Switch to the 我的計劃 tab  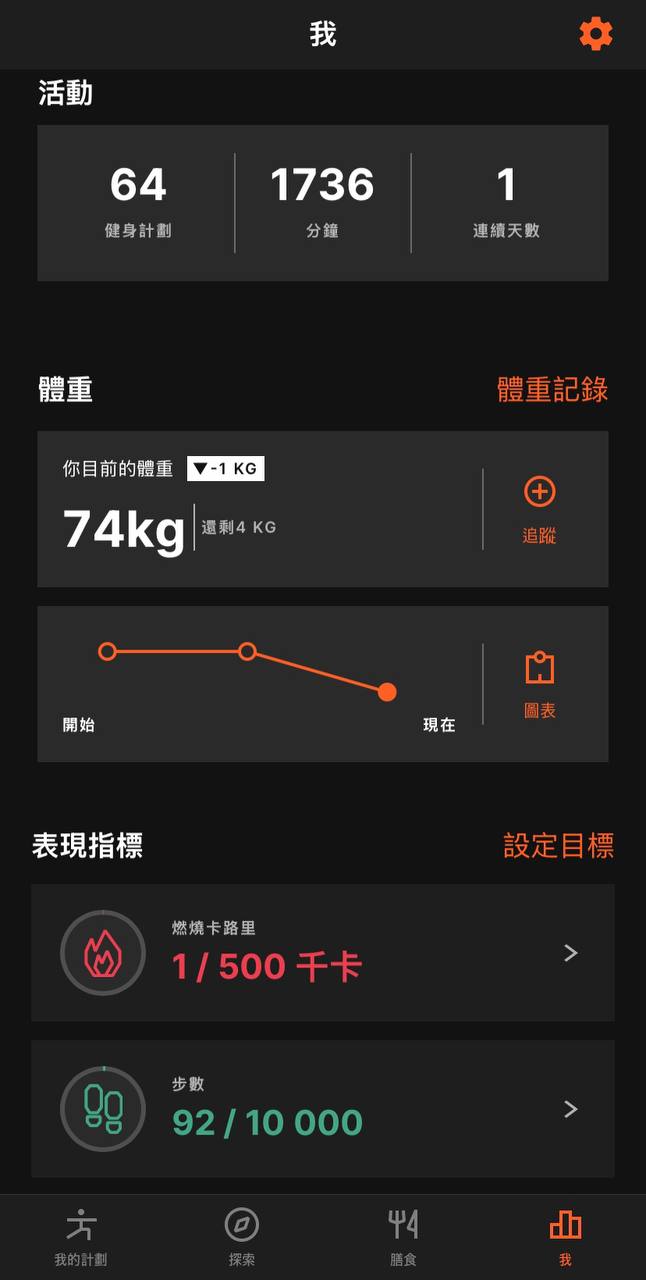pyautogui.click(x=80, y=1237)
